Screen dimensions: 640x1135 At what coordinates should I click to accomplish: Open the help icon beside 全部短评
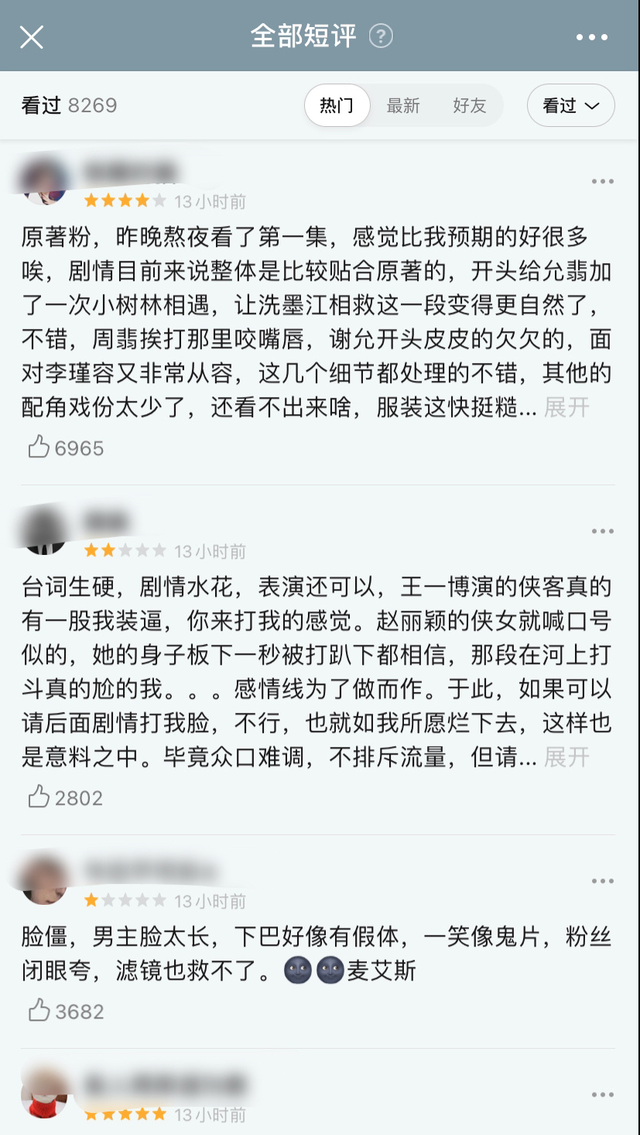(x=381, y=37)
